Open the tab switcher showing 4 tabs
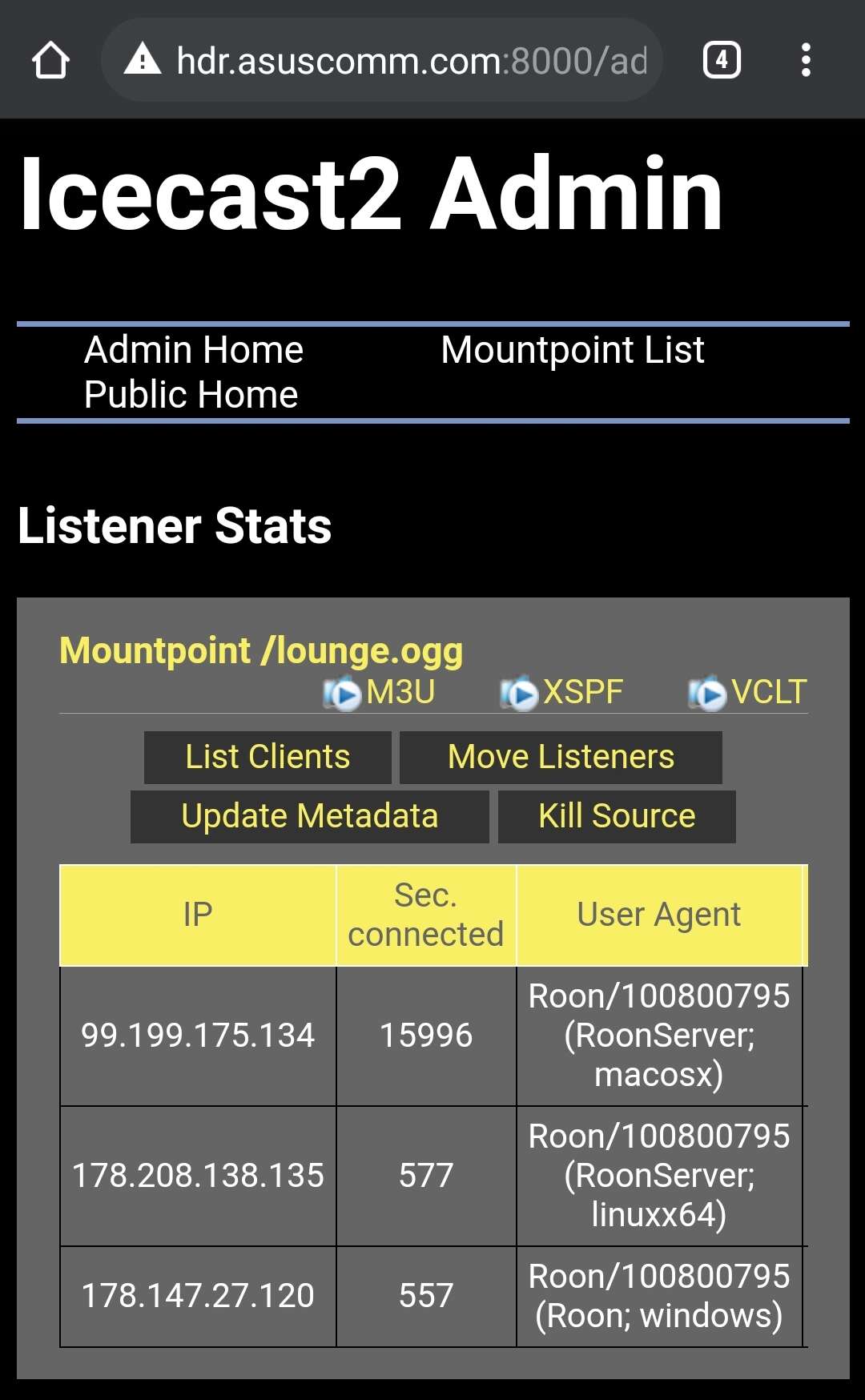 (x=722, y=60)
